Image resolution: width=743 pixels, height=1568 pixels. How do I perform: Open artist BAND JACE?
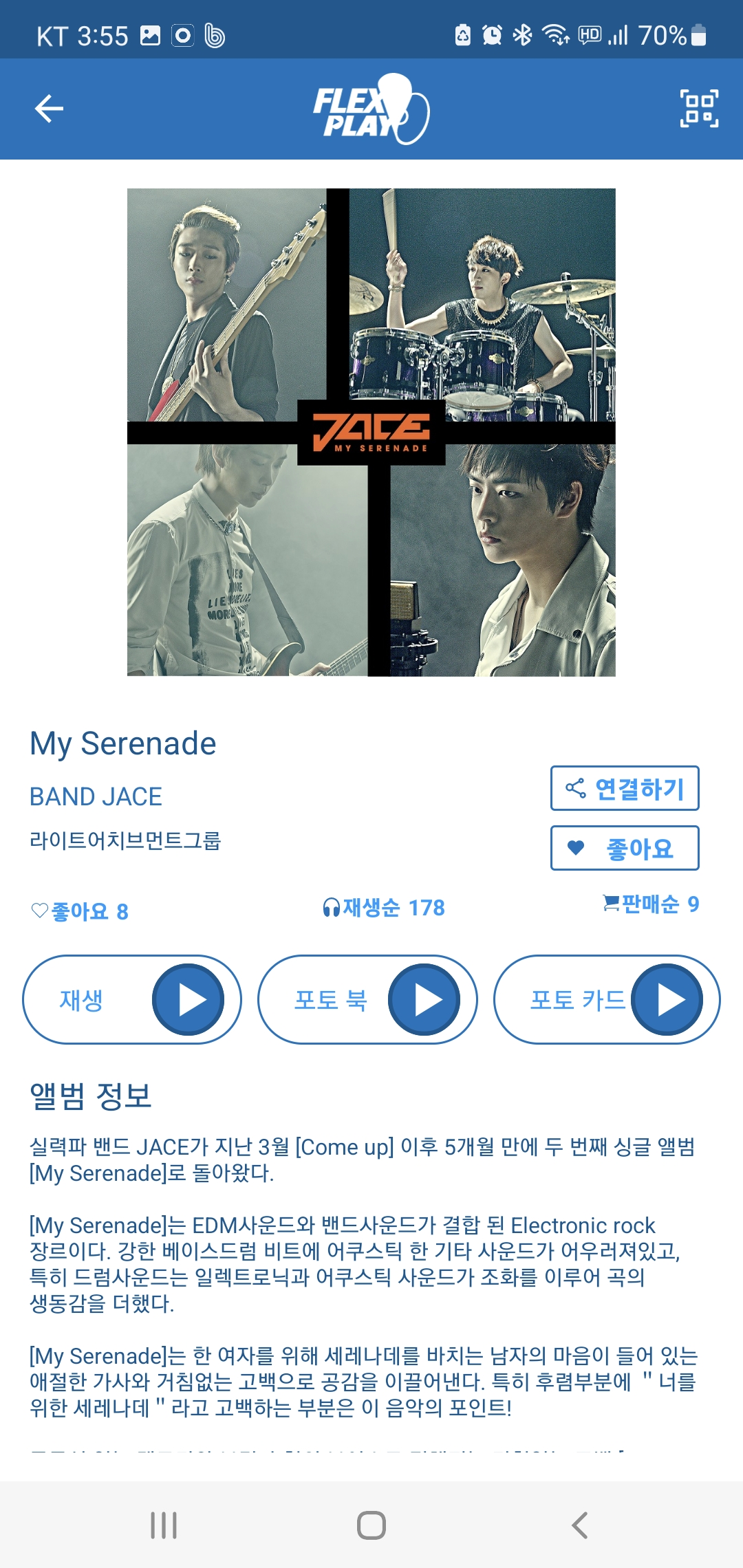click(96, 796)
